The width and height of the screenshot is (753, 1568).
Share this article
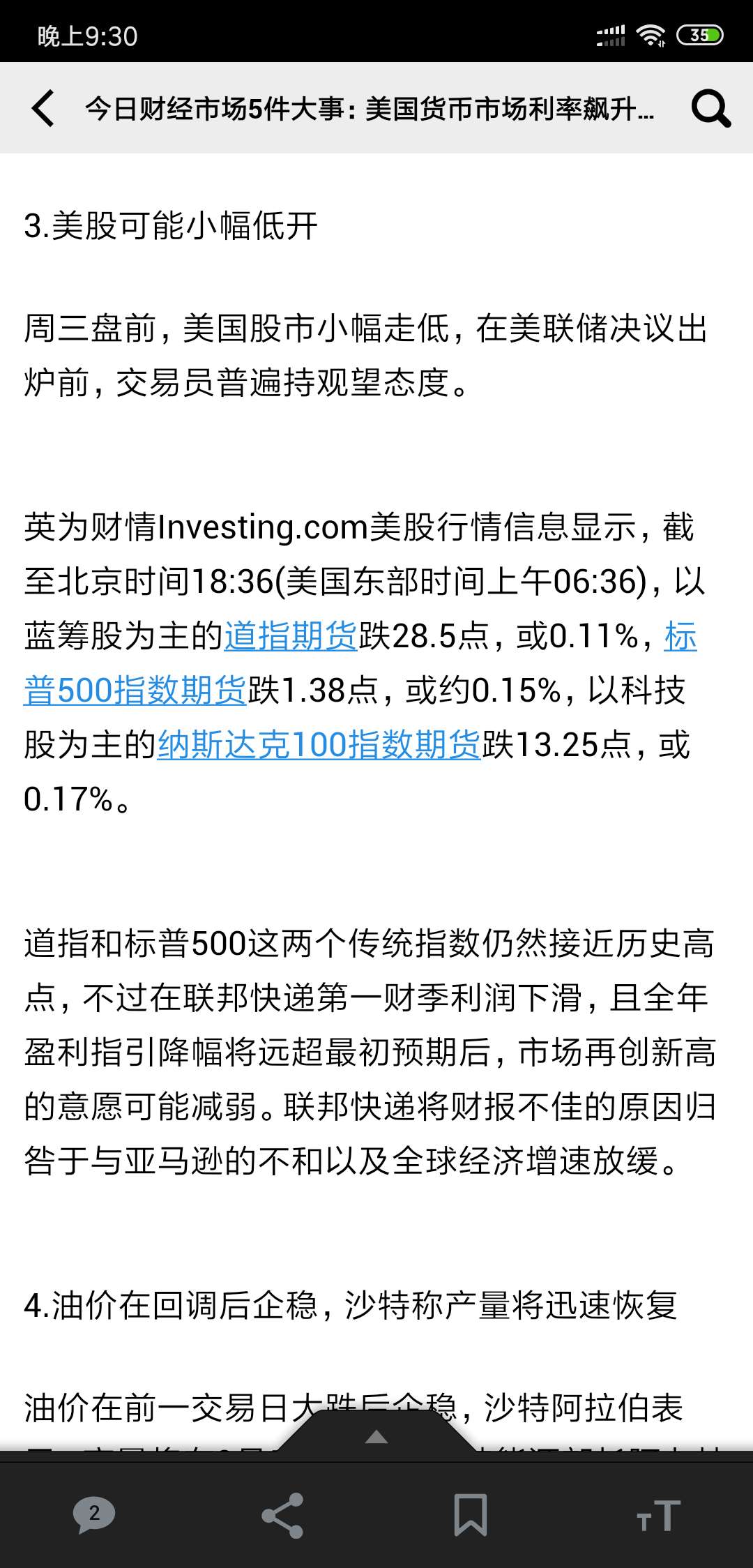click(282, 1515)
